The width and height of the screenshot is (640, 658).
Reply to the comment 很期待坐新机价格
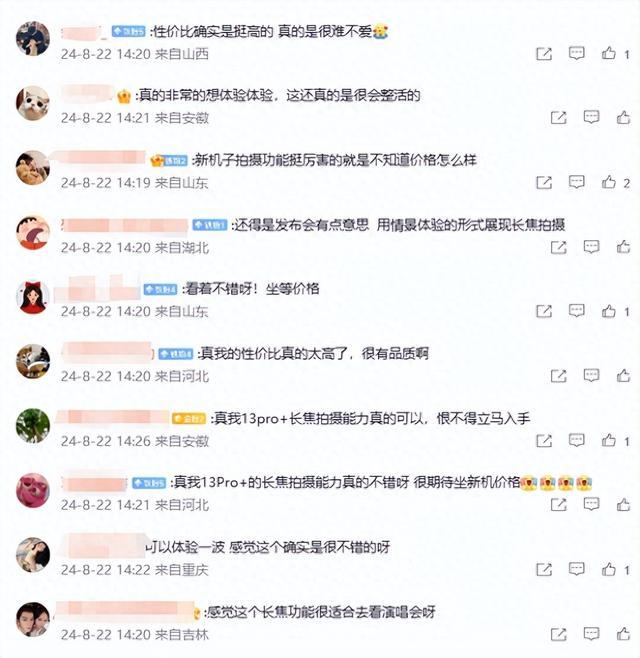pos(592,506)
